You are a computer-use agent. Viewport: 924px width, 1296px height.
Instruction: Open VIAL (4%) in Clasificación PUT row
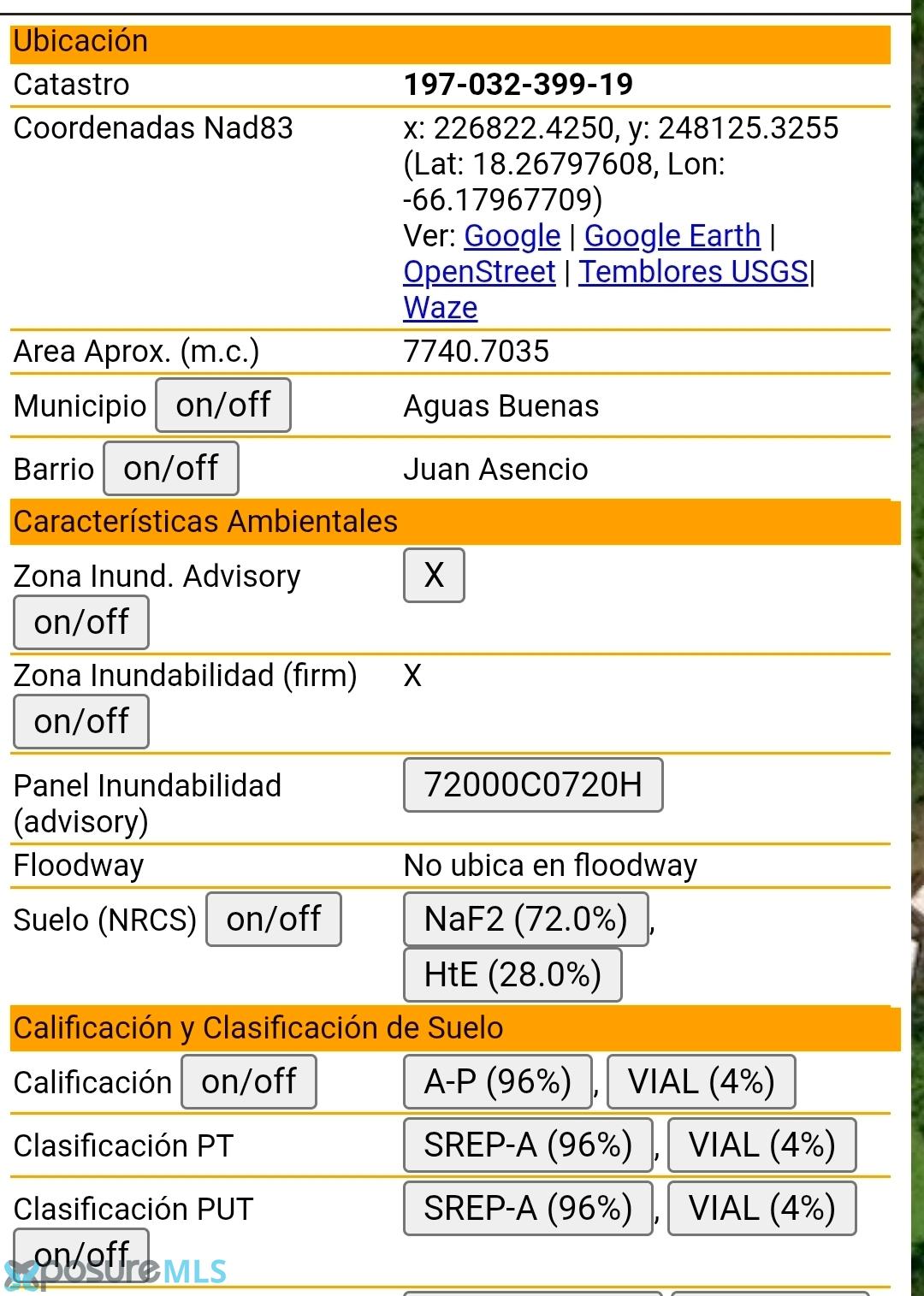click(761, 1209)
